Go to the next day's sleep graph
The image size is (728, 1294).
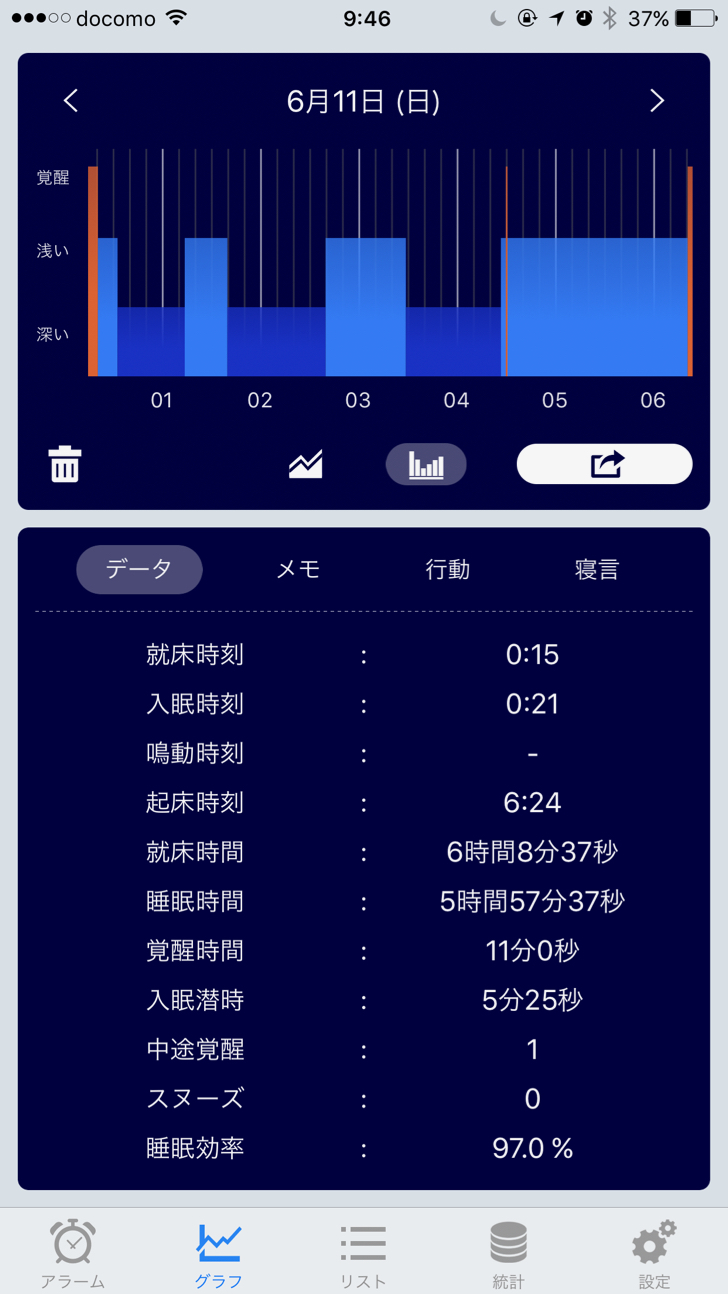point(656,101)
